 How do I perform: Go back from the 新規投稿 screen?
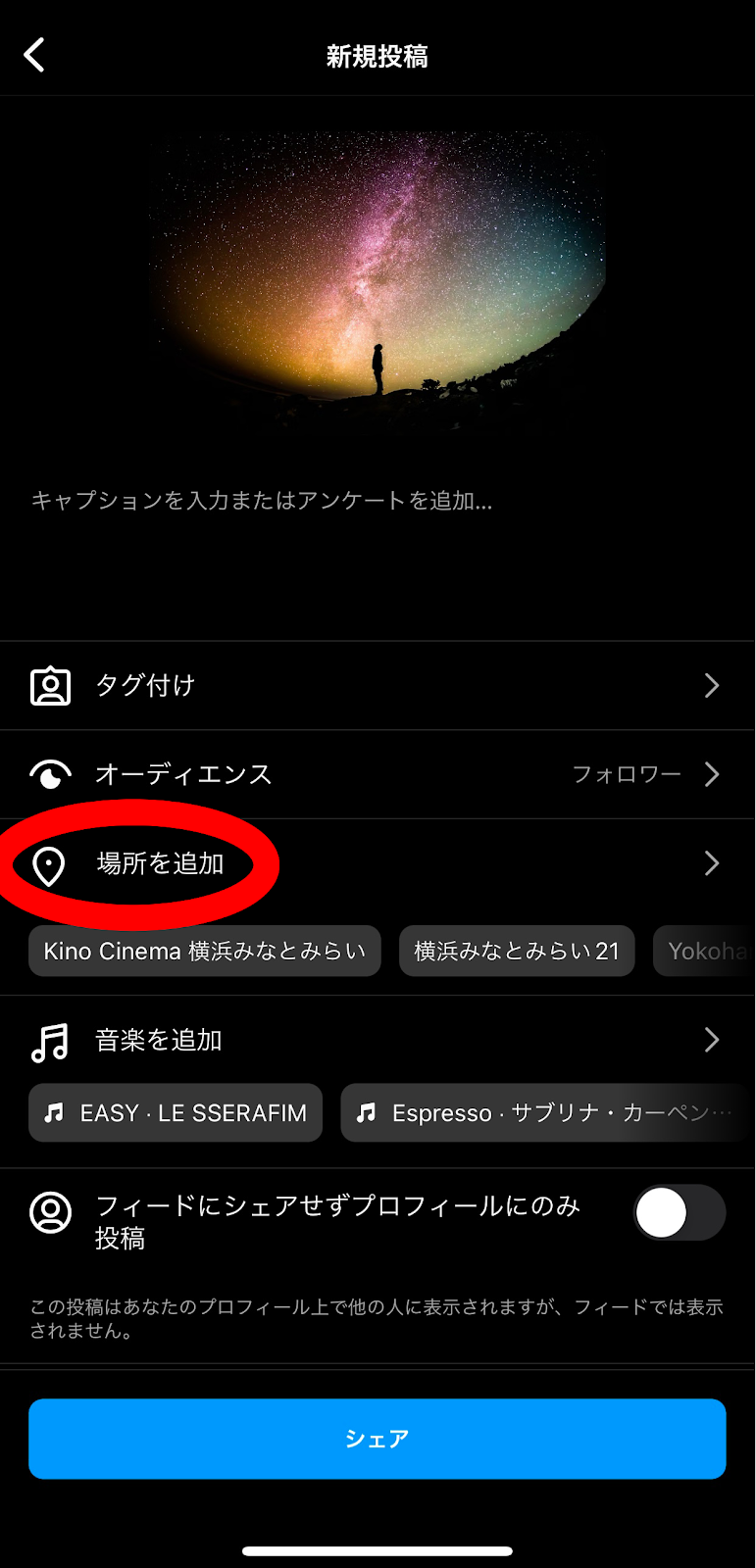35,56
